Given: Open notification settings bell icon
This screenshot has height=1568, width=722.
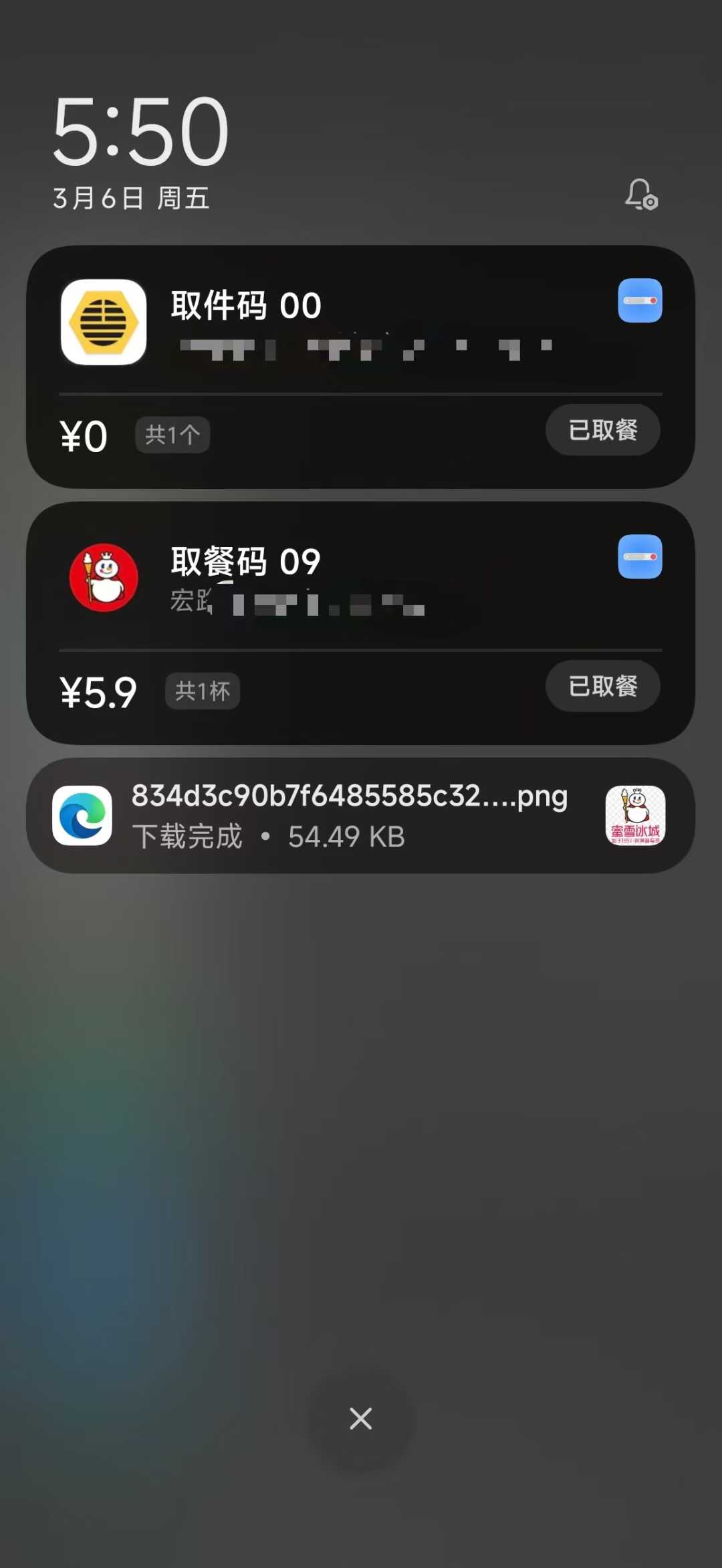Looking at the screenshot, I should point(641,195).
